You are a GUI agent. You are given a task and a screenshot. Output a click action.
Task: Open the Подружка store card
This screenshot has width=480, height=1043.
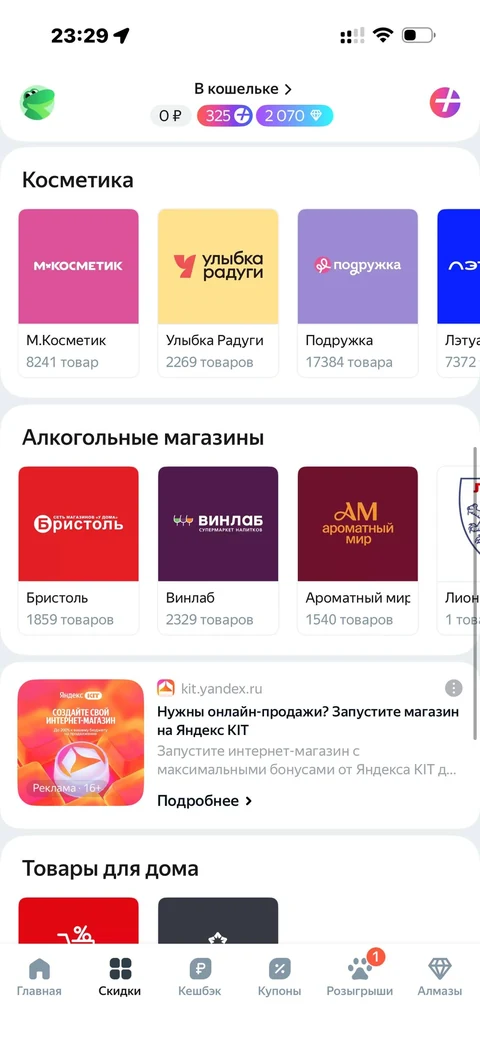358,293
